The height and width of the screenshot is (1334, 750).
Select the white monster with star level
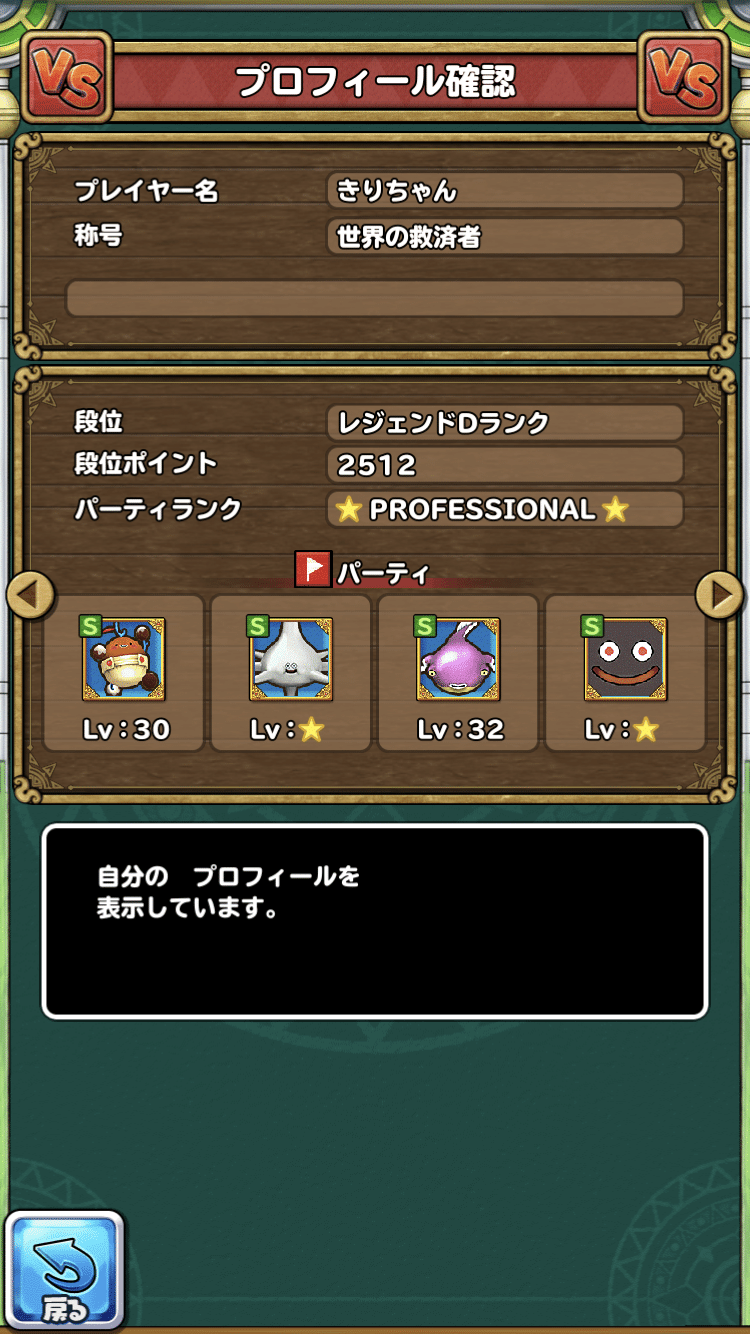pos(290,660)
